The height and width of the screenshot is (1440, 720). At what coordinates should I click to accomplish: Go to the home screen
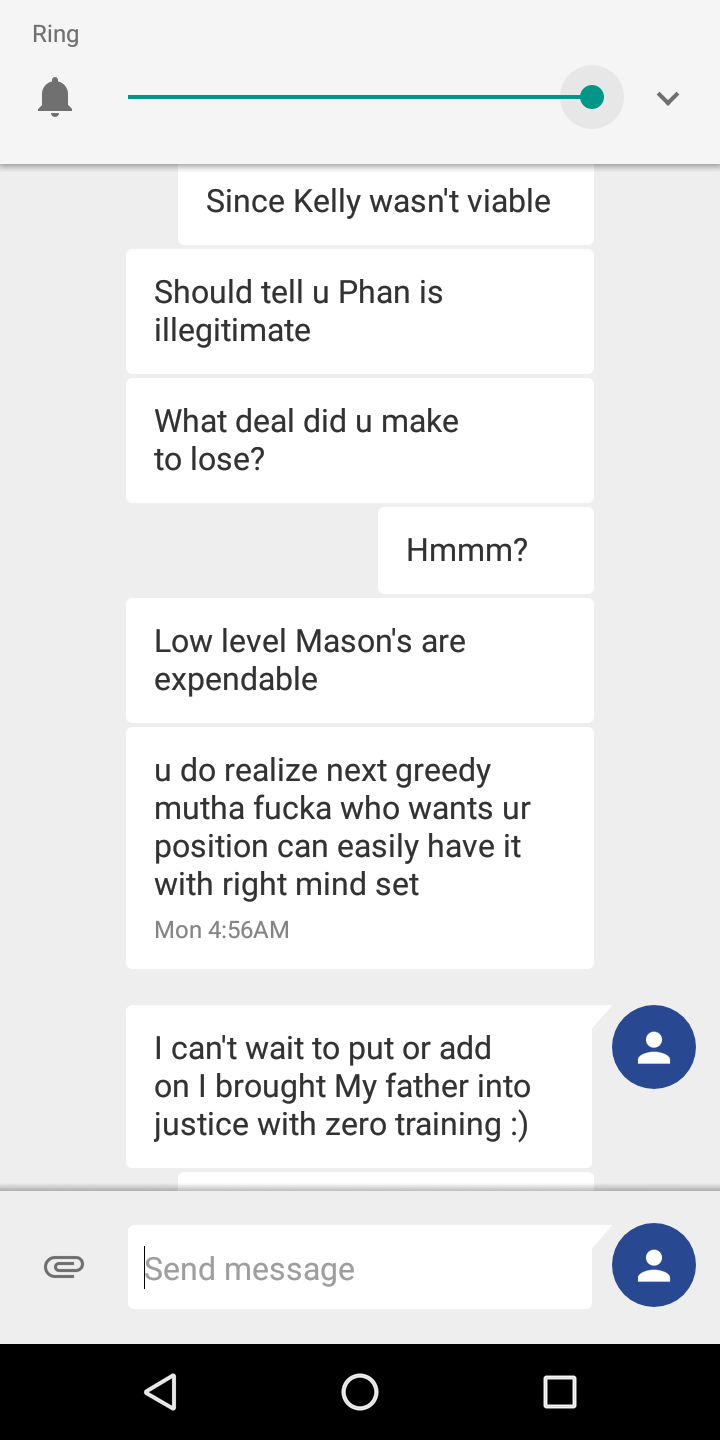[360, 1391]
